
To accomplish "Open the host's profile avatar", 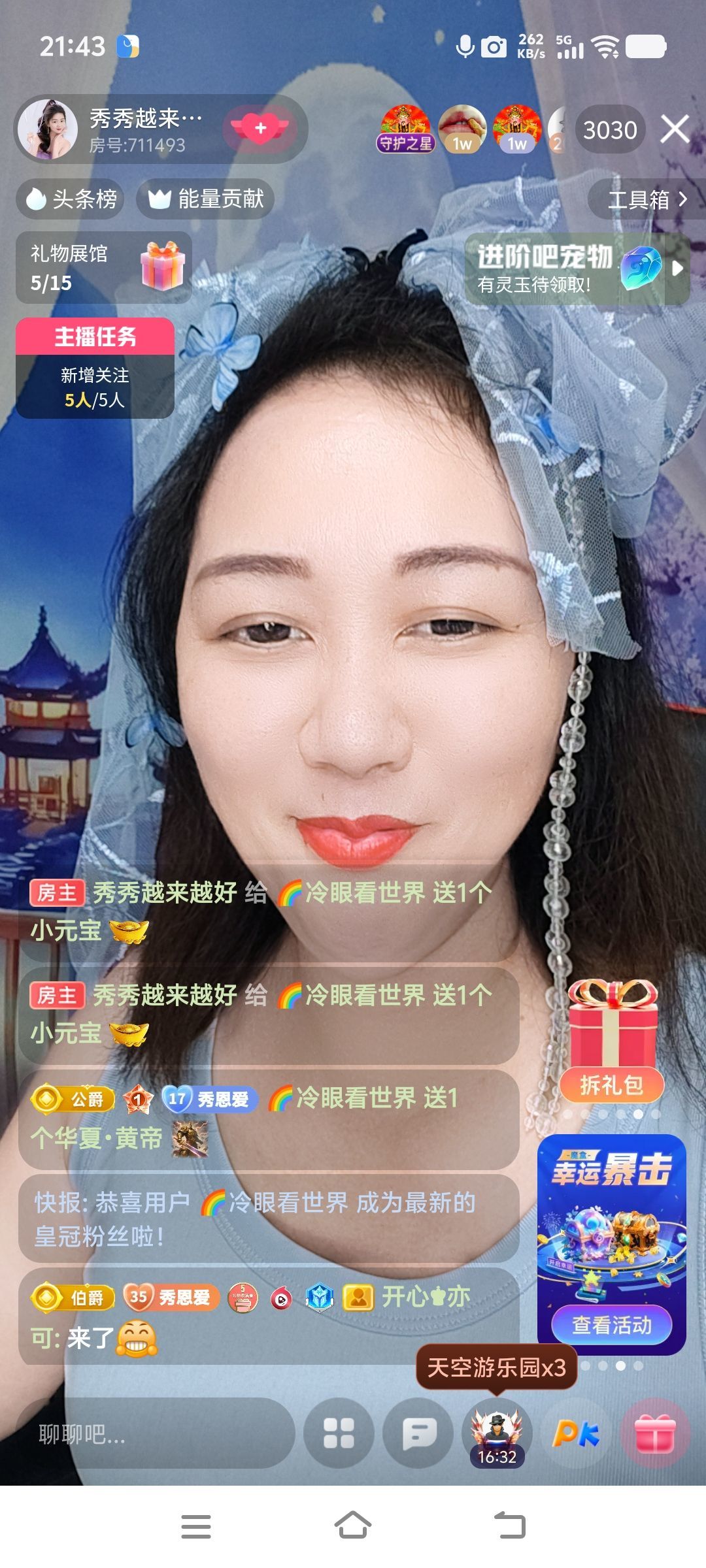I will [47, 129].
